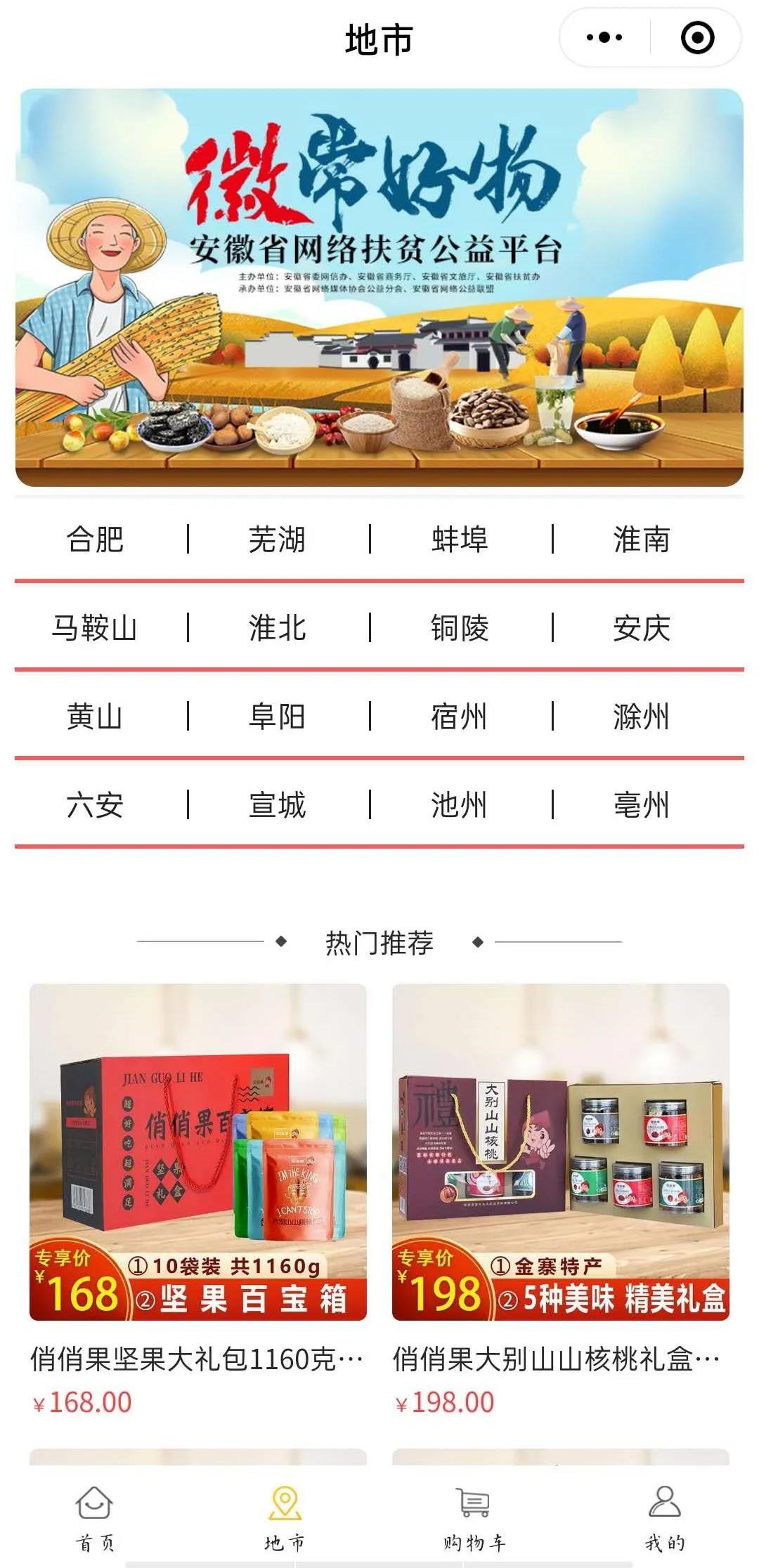Choose 蚌埠 from the city list

click(x=460, y=540)
